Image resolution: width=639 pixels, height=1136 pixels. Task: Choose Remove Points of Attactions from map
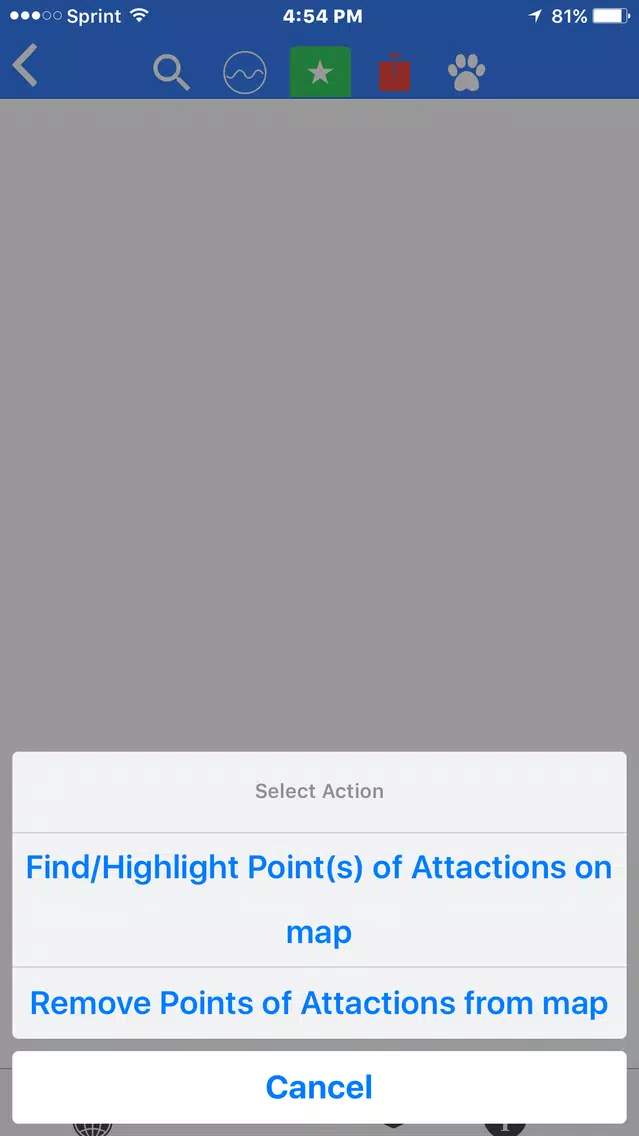[x=319, y=1002]
